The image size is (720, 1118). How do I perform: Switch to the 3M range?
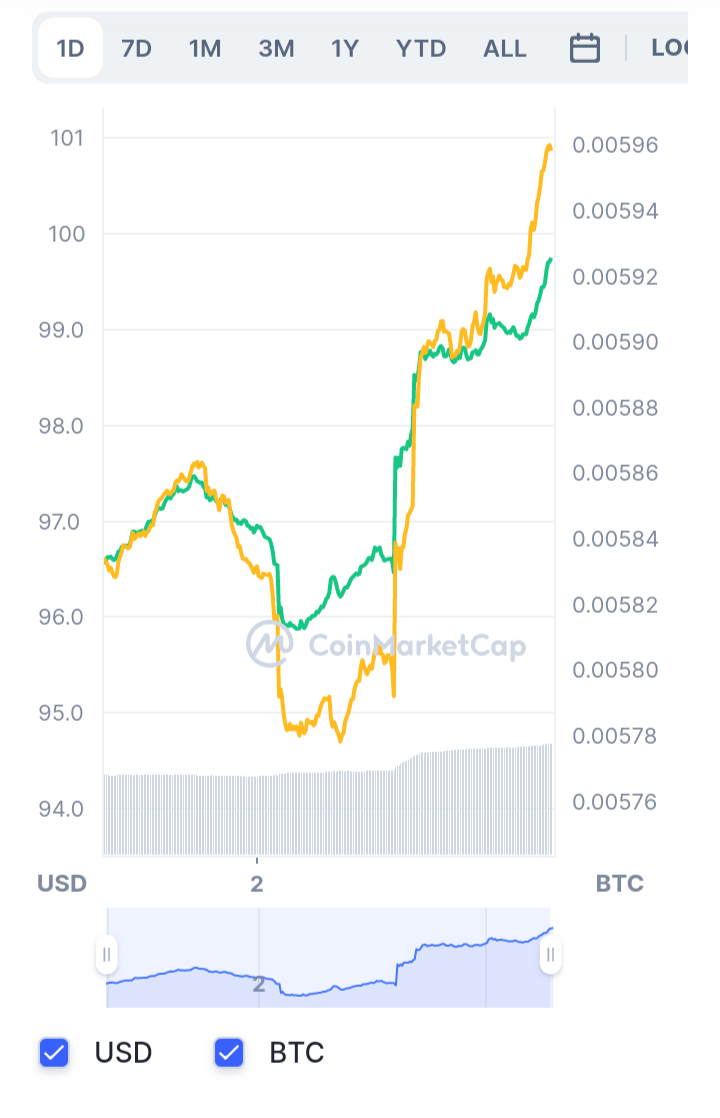(276, 48)
